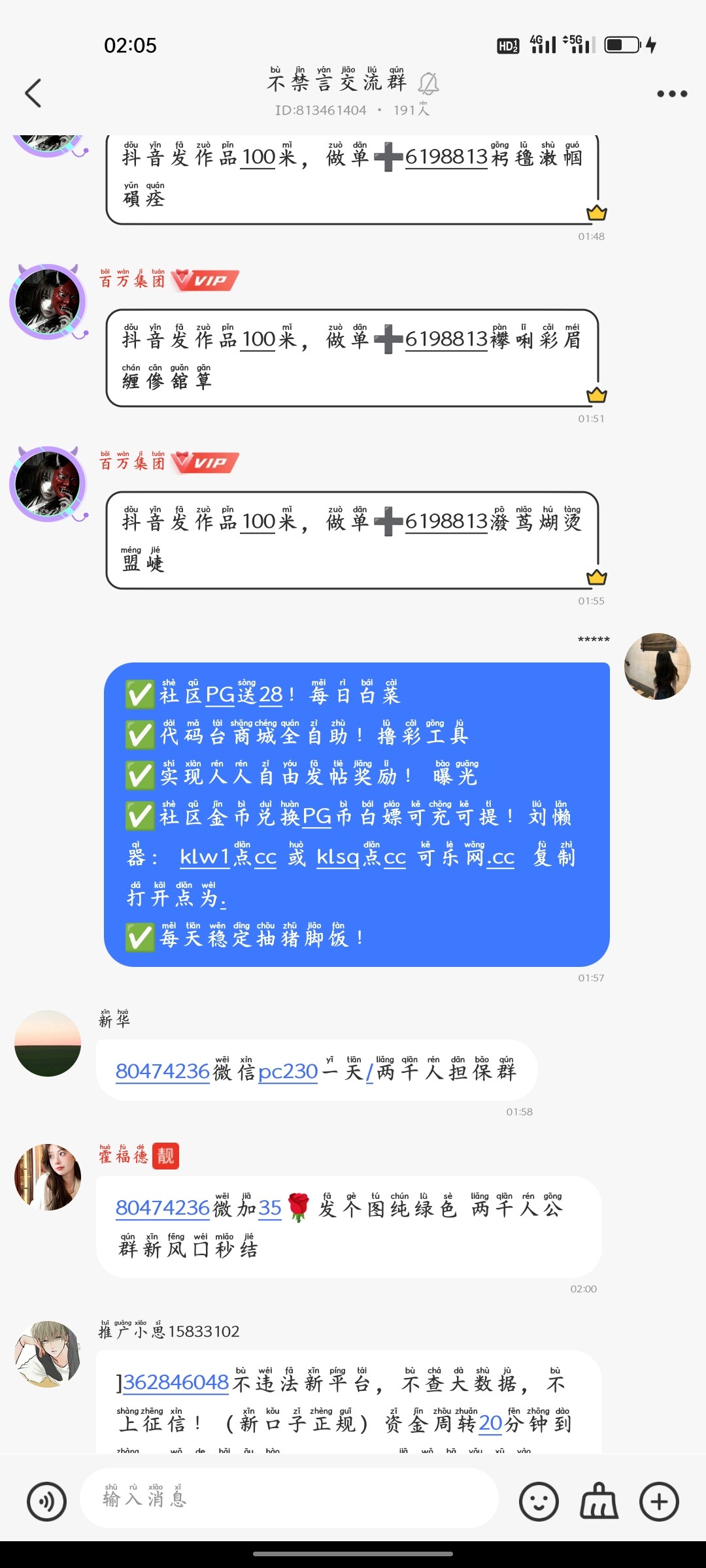Tap the 输入消息 message input field
Image resolution: width=706 pixels, height=1568 pixels.
(288, 1499)
